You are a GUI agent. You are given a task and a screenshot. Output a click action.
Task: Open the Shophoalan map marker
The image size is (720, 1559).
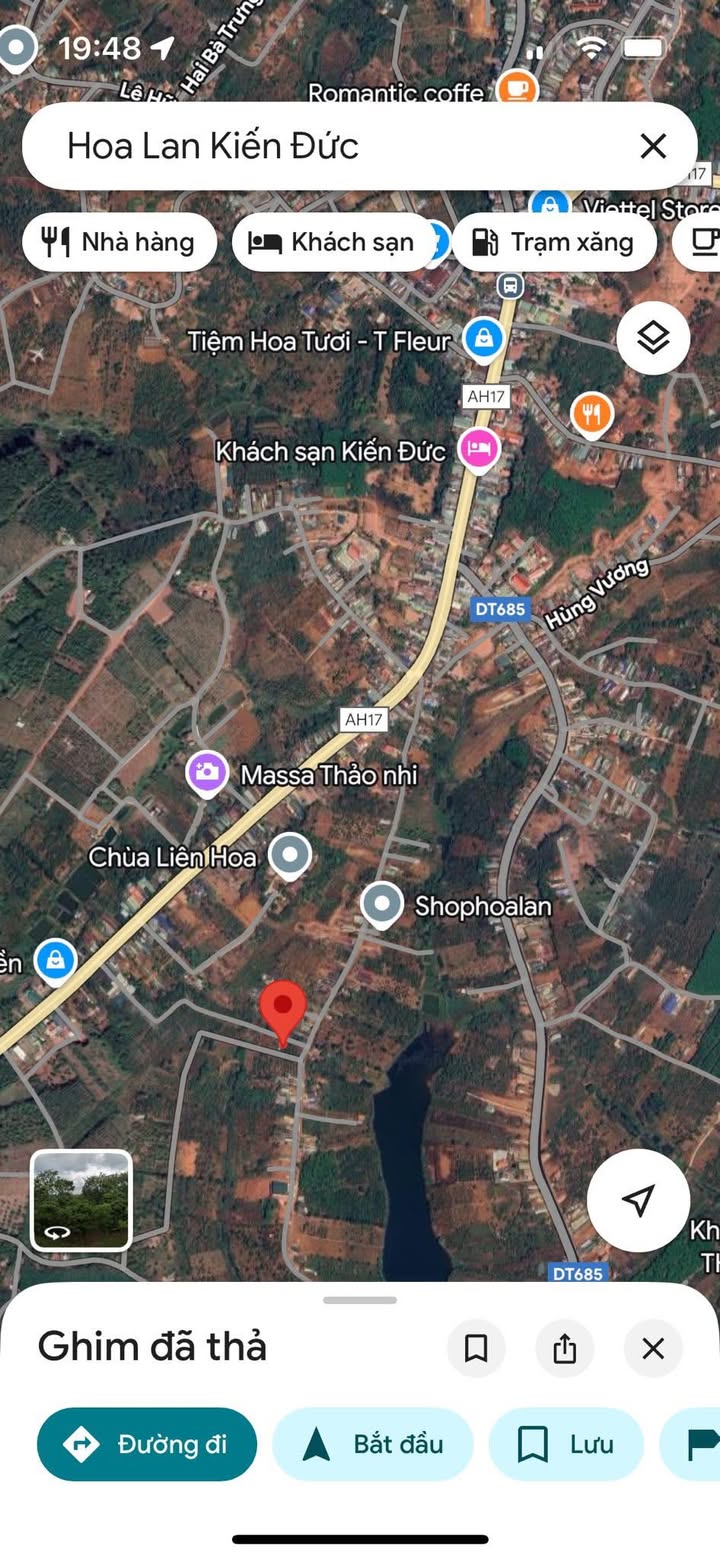[x=381, y=905]
